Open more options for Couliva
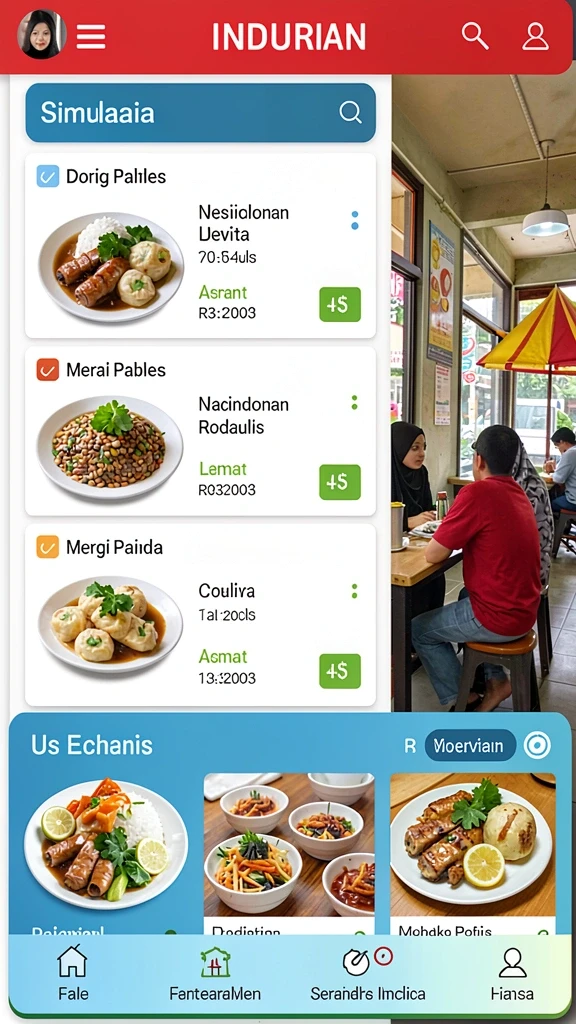 coord(355,591)
